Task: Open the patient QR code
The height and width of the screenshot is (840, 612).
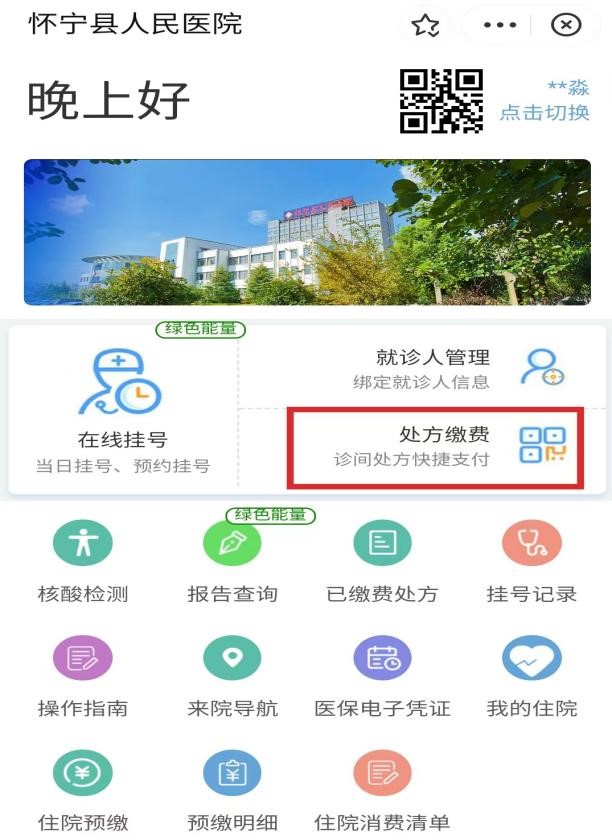Action: [x=441, y=101]
